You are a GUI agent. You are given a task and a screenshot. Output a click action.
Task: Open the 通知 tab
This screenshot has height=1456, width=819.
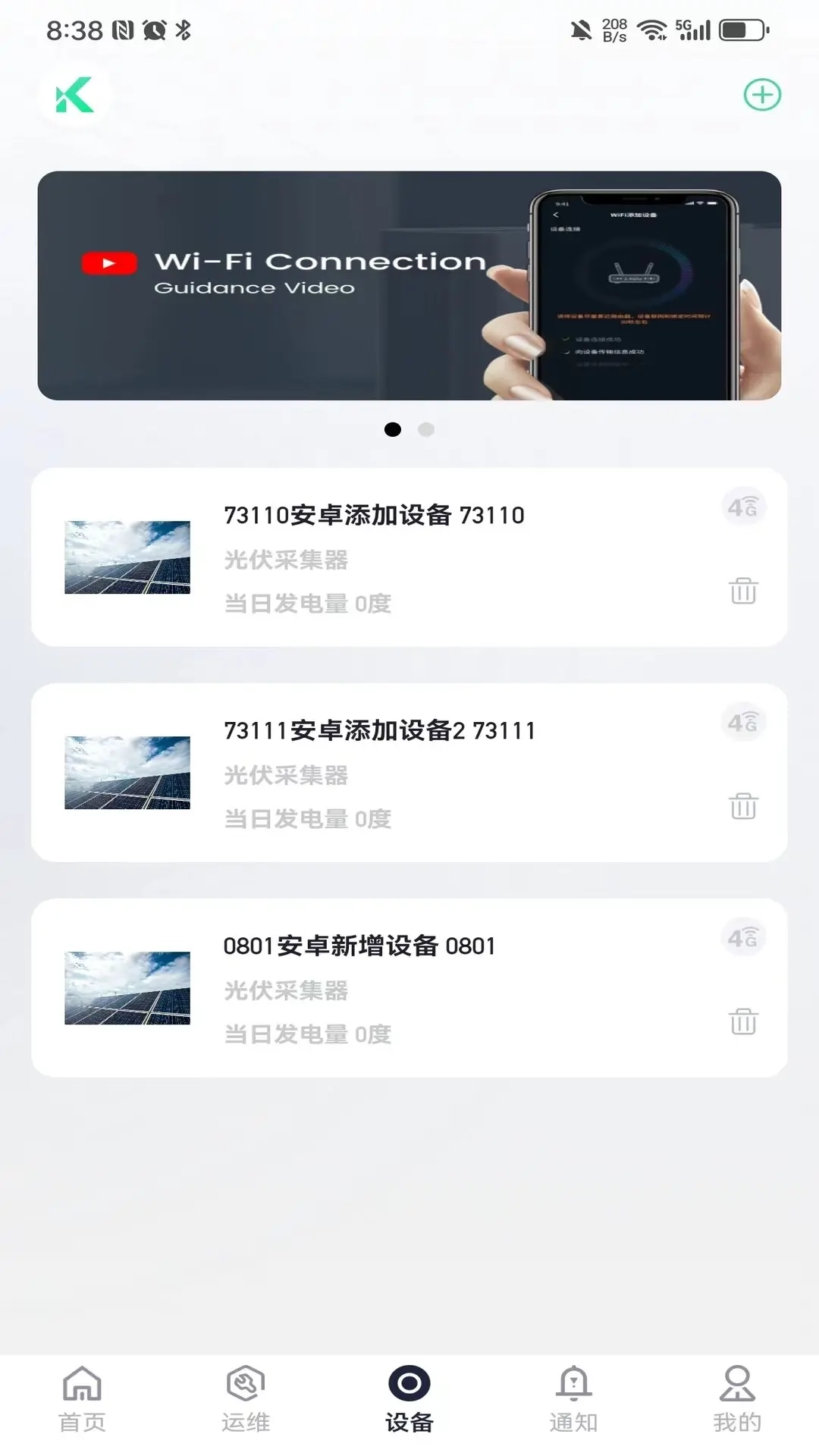pyautogui.click(x=573, y=1400)
